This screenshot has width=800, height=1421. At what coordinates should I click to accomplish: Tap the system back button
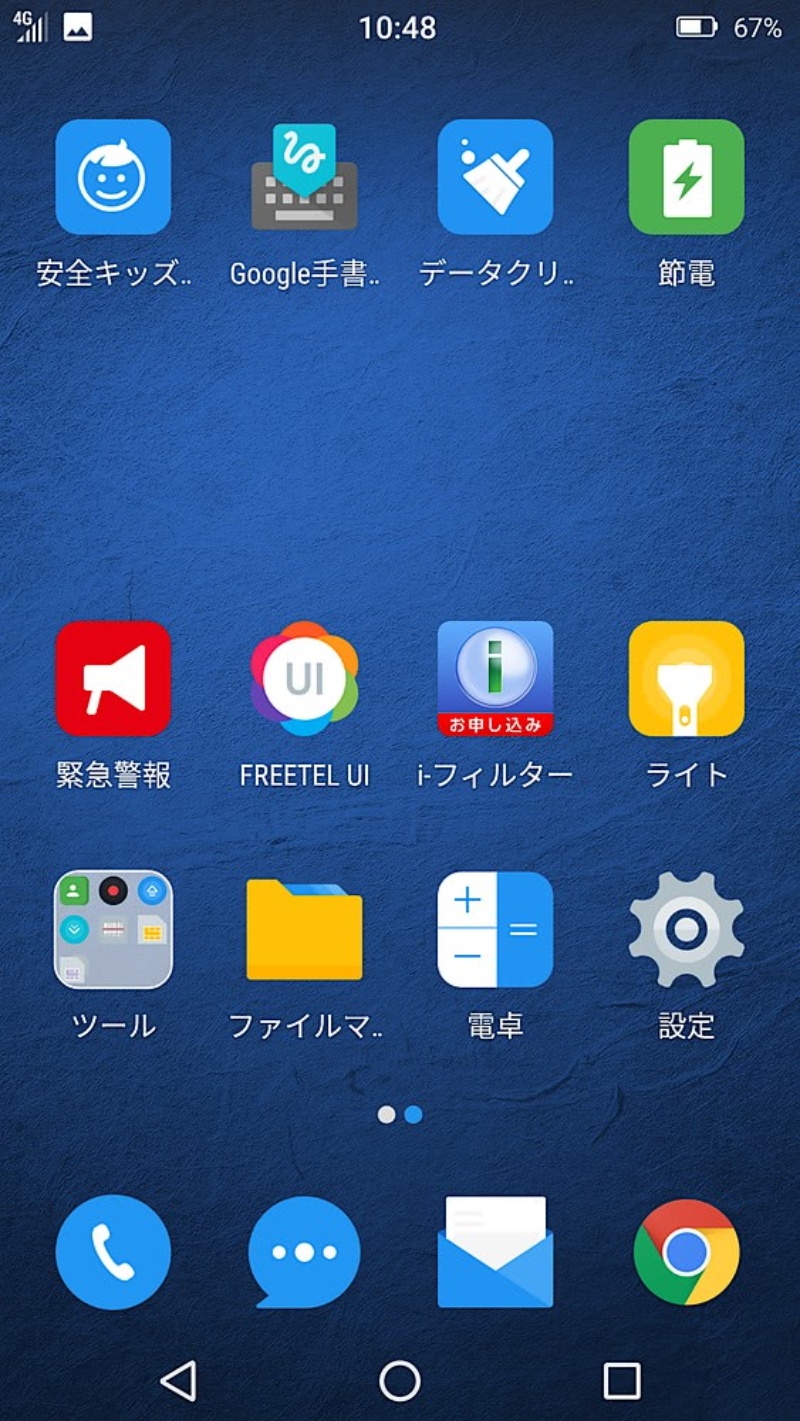pos(178,1381)
